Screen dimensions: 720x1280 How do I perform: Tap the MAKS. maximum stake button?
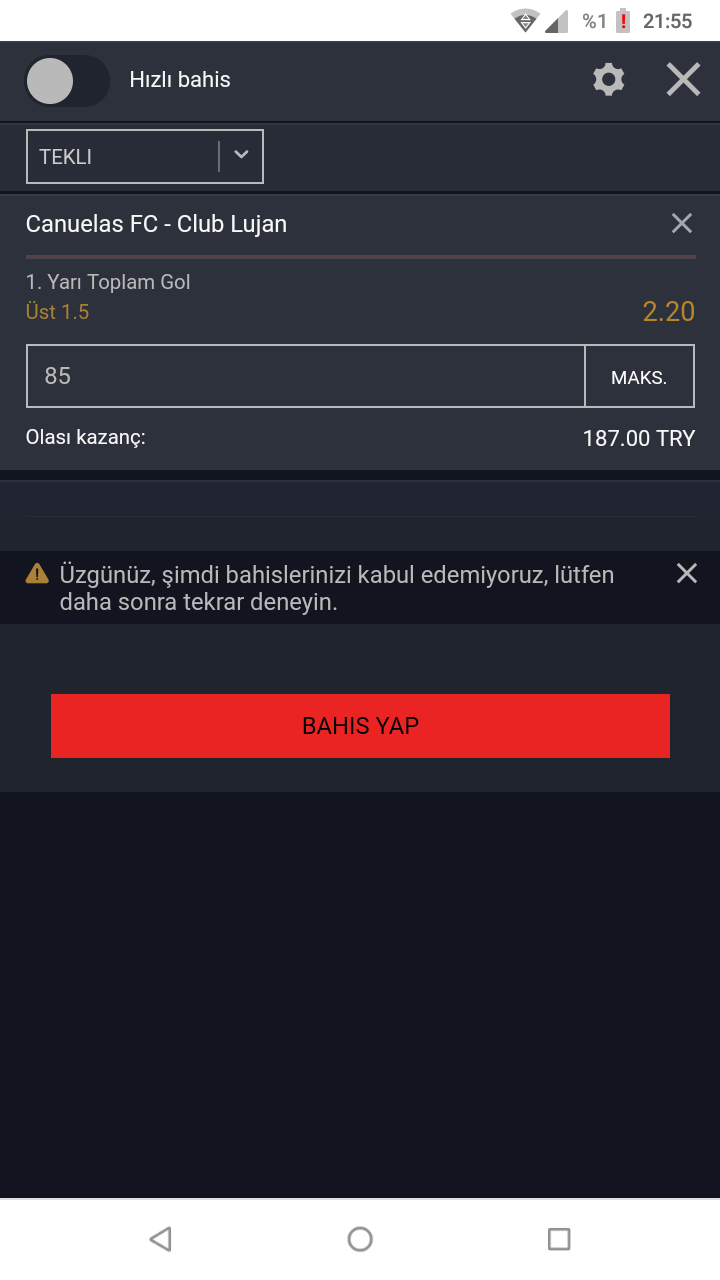tap(639, 377)
